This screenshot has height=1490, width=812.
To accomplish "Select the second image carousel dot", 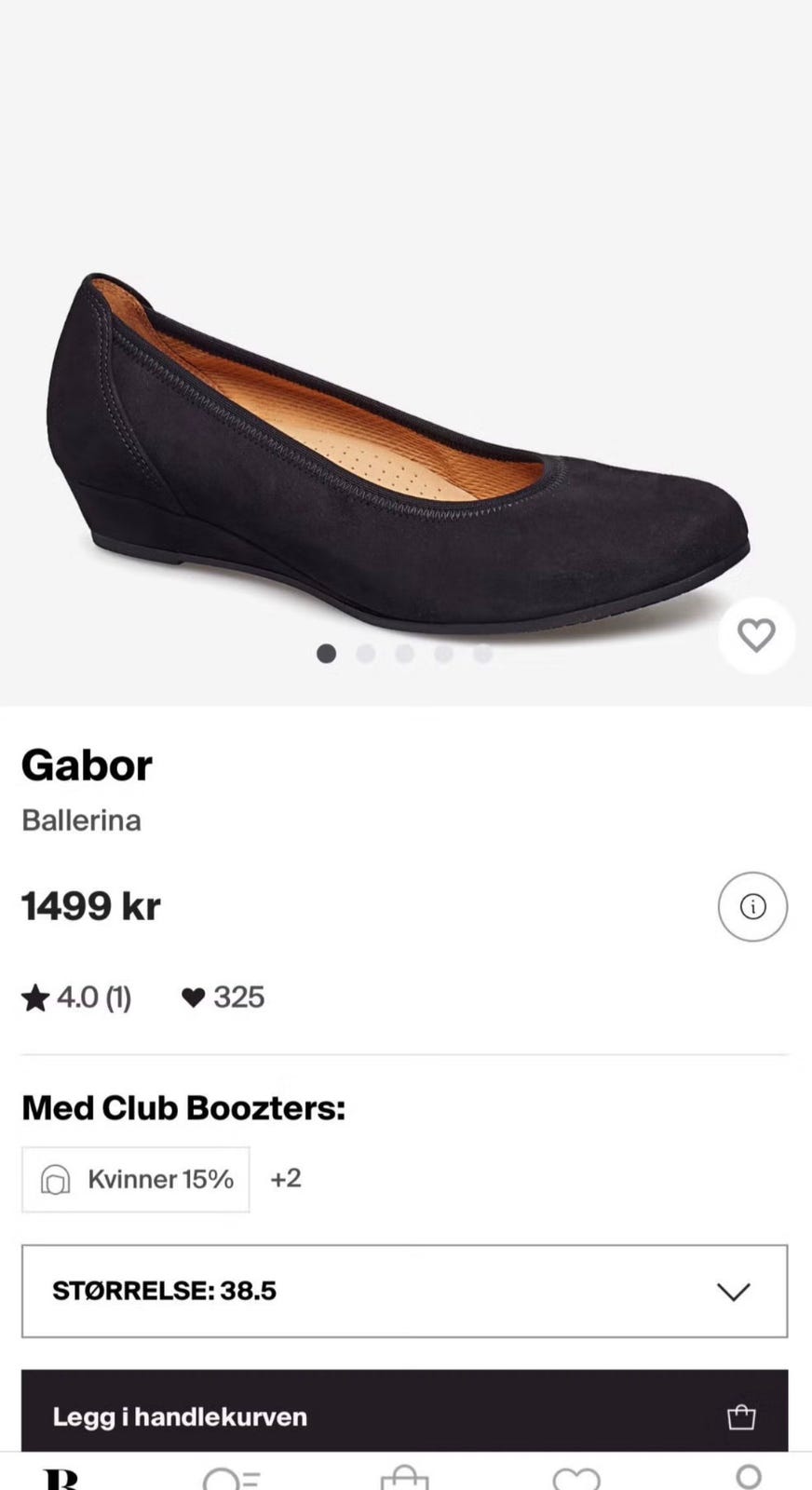I will pyautogui.click(x=365, y=654).
